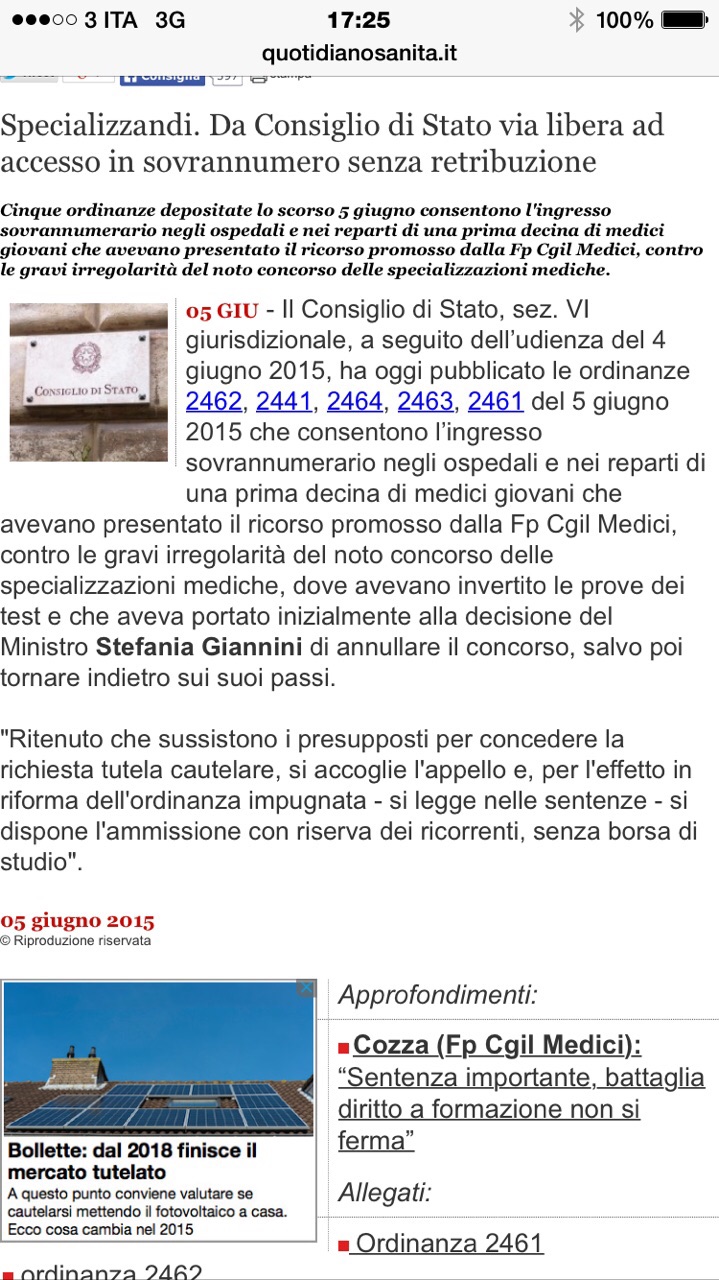Open ordinanza link 2463 in the article
Image resolution: width=719 pixels, height=1280 pixels.
tap(425, 402)
